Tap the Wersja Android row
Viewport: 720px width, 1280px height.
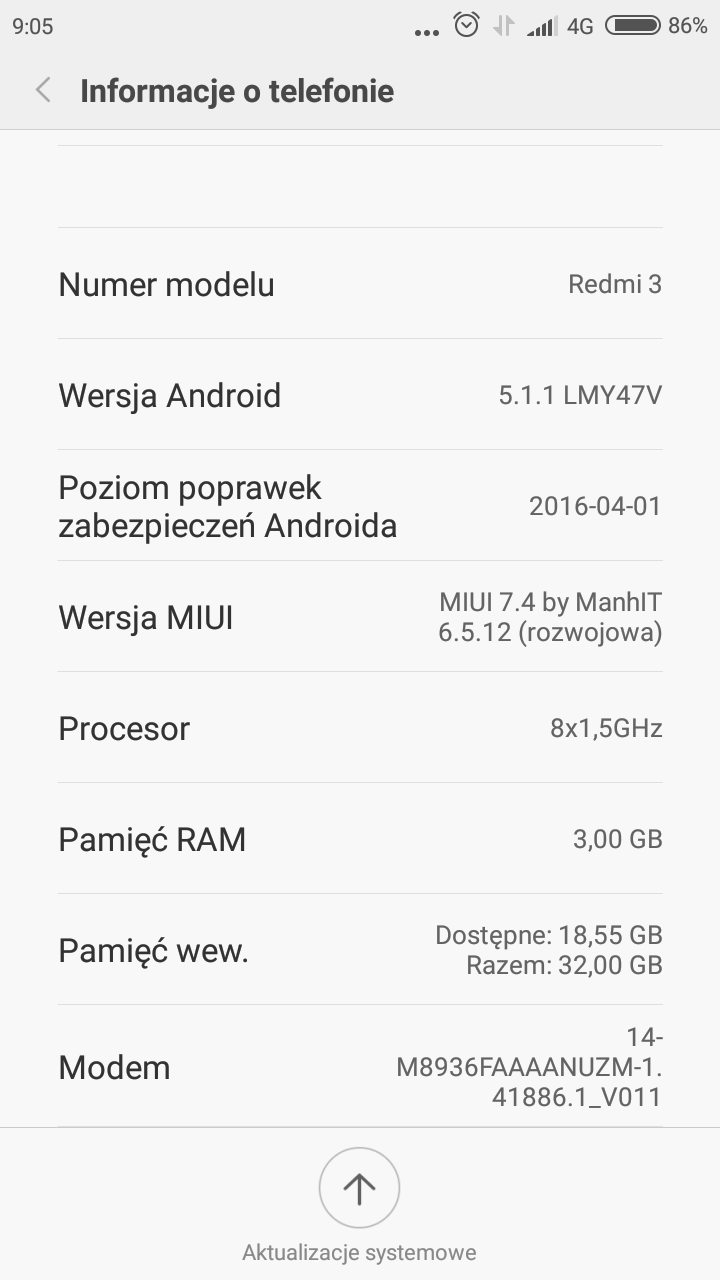point(360,395)
